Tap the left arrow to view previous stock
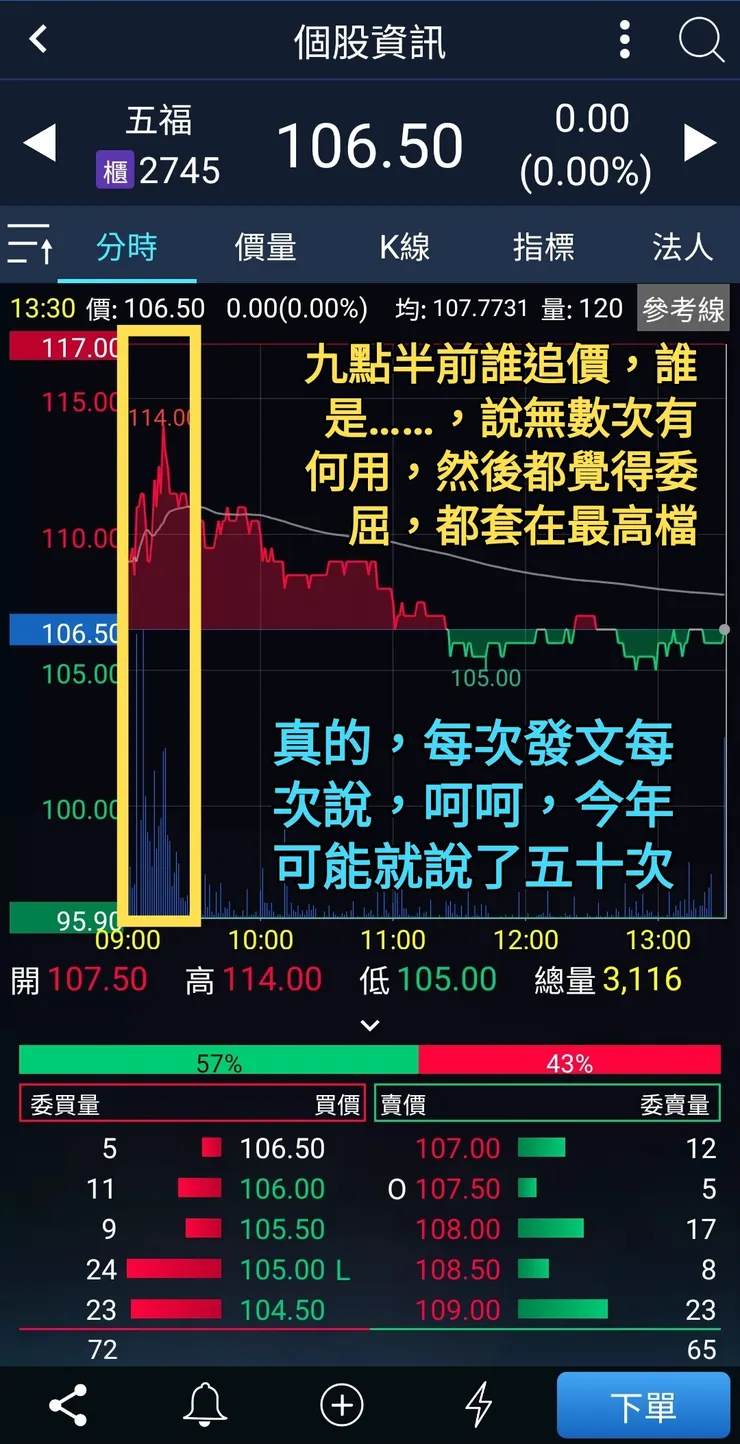The image size is (740, 1444). click(x=40, y=143)
